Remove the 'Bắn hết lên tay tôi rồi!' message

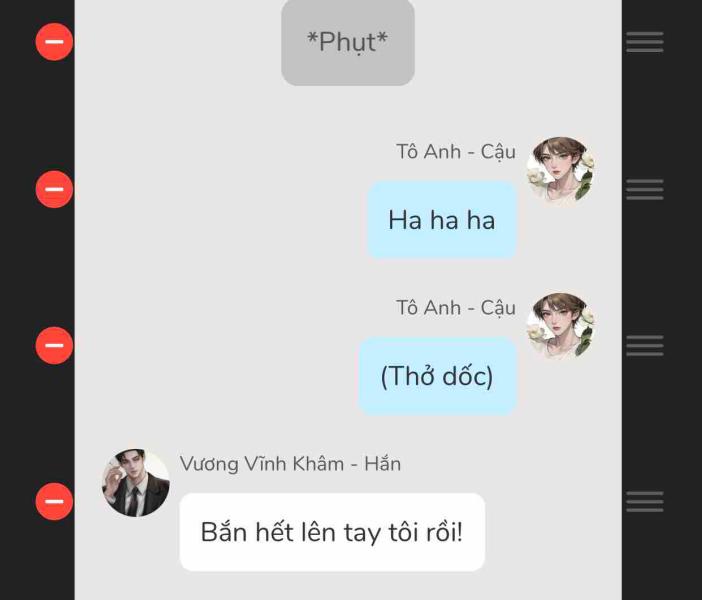pos(54,501)
